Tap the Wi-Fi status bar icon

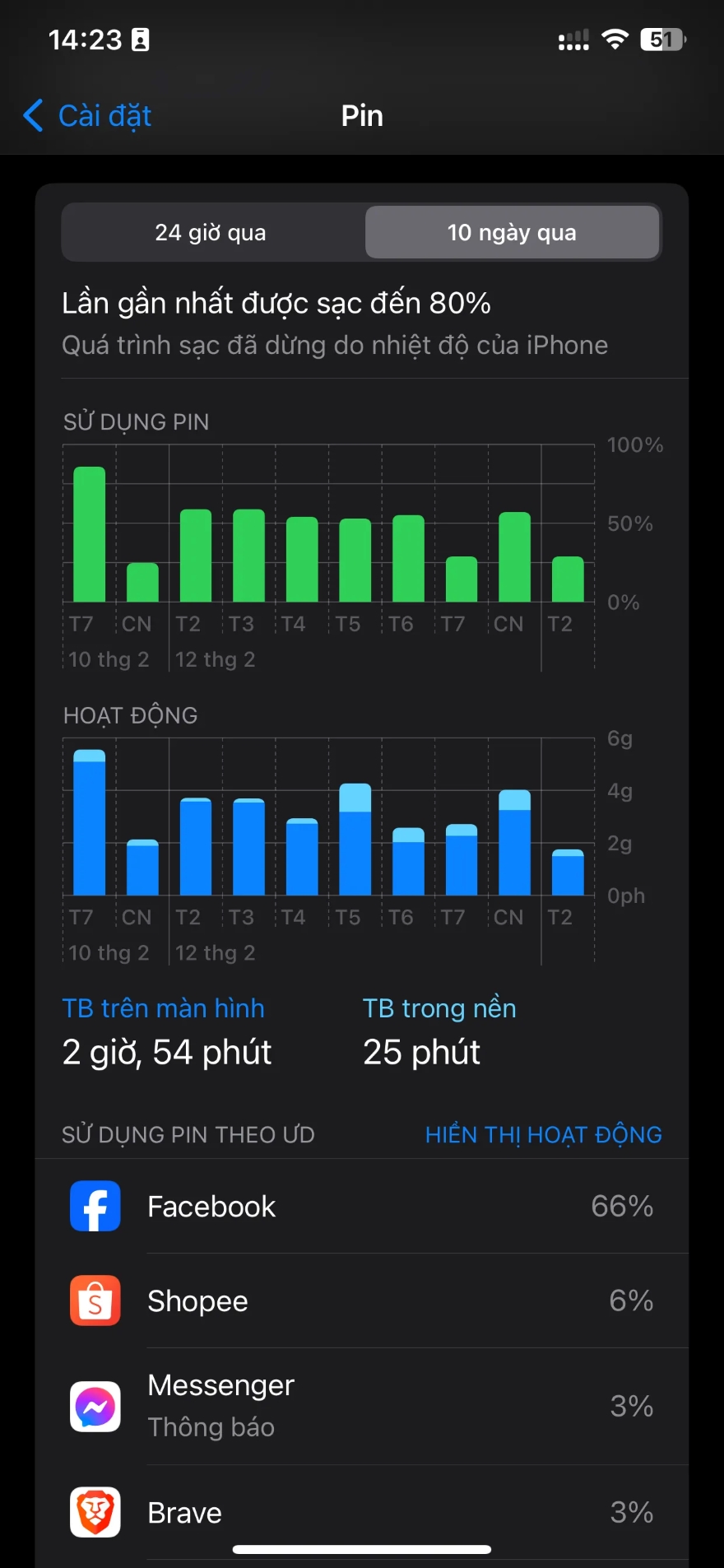click(x=617, y=38)
